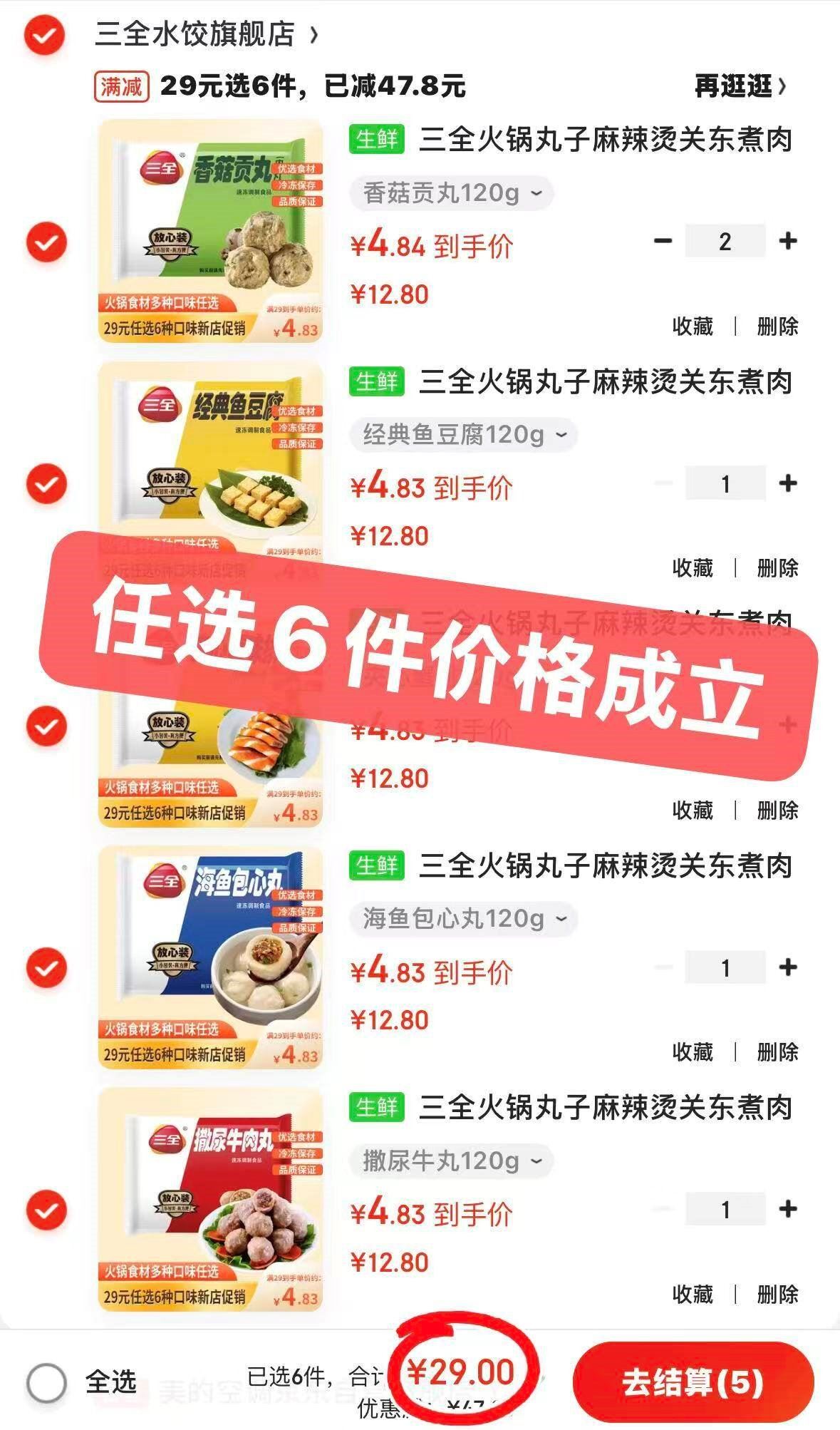The image size is (840, 1430).
Task: Uncheck the 香菇贡丸 item checkbox
Action: (x=46, y=242)
